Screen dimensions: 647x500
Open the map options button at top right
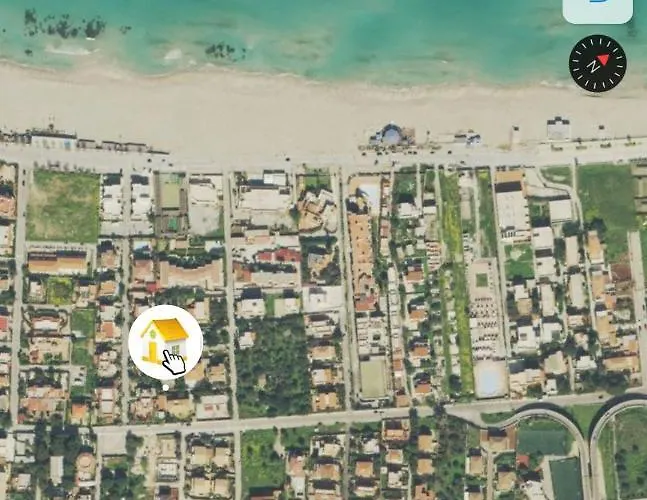pyautogui.click(x=598, y=9)
